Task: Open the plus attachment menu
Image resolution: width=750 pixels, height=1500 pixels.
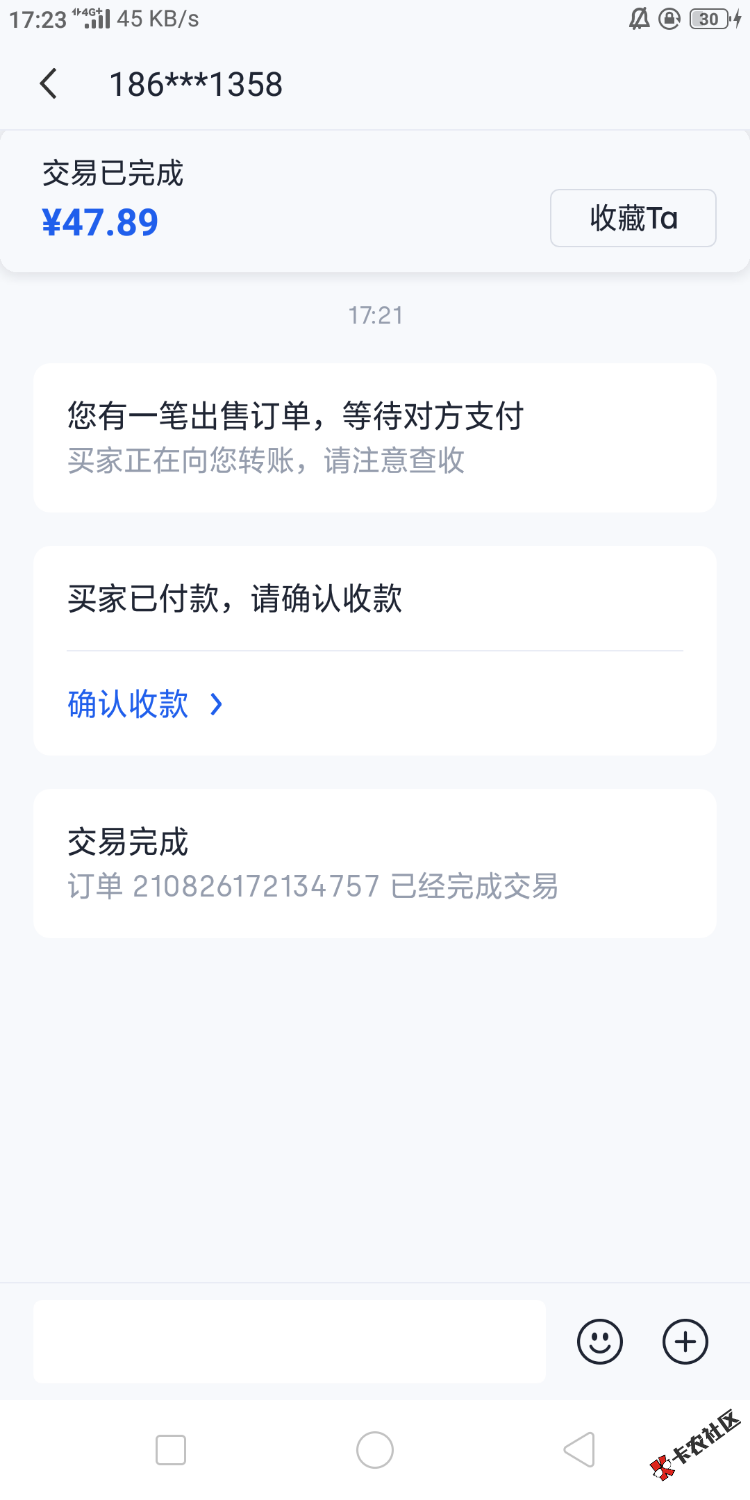Action: pos(685,1341)
